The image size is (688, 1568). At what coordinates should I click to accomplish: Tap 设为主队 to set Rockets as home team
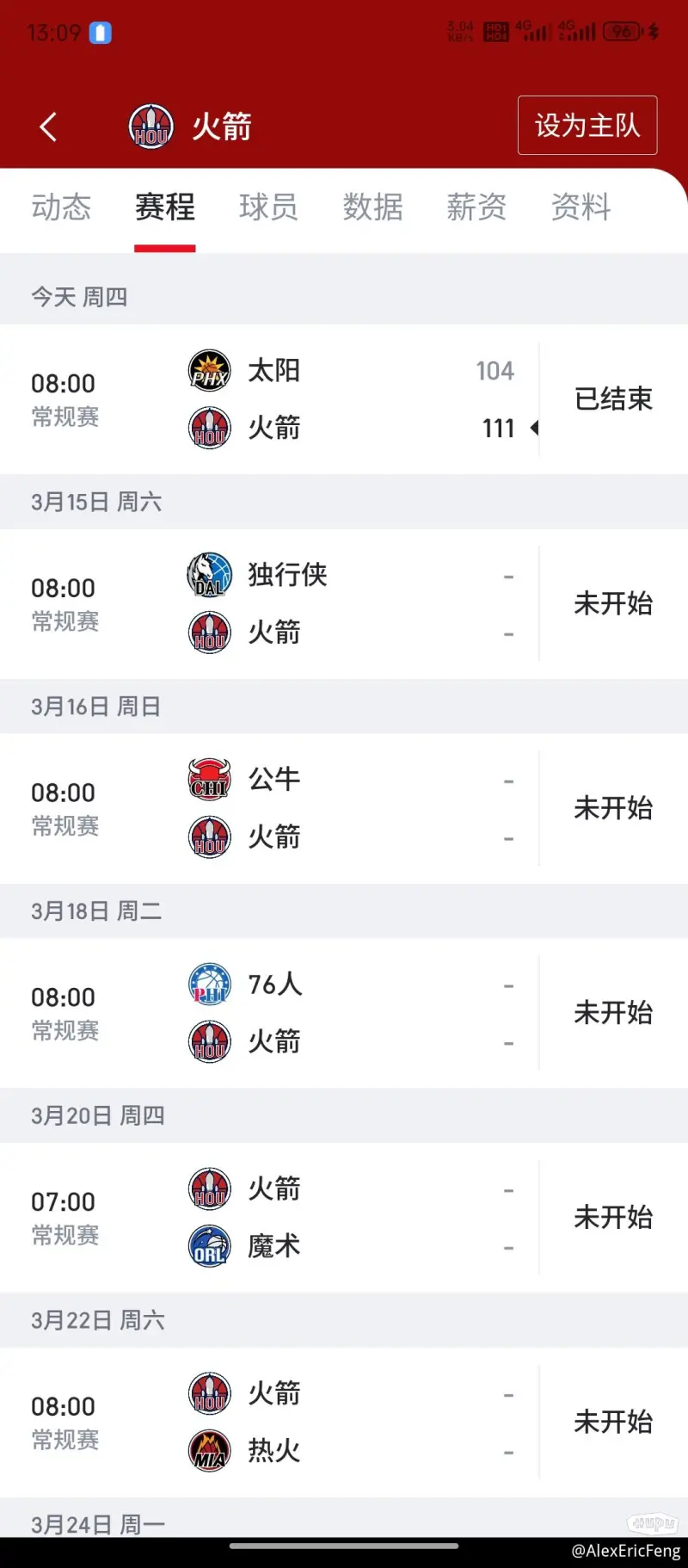coord(587,126)
